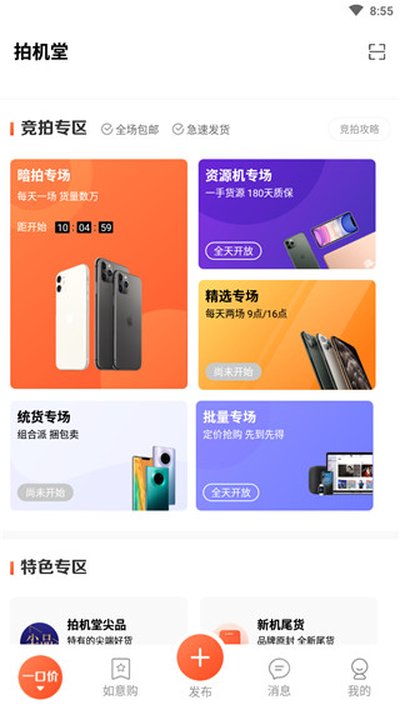The image size is (400, 710).
Task: Tap the 一口价 tab
Action: click(40, 677)
